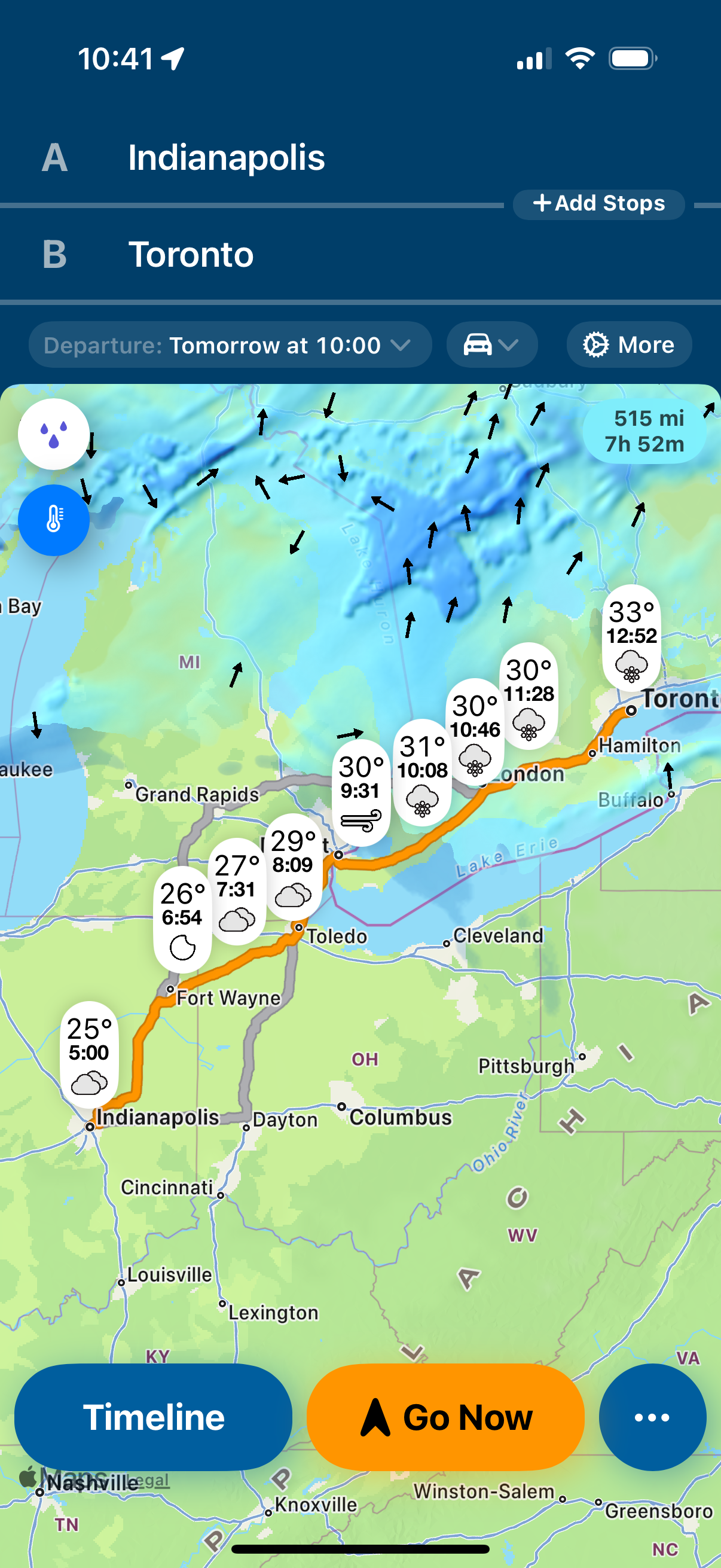Edit starting point Indianapolis
This screenshot has height=1568, width=721.
[227, 158]
